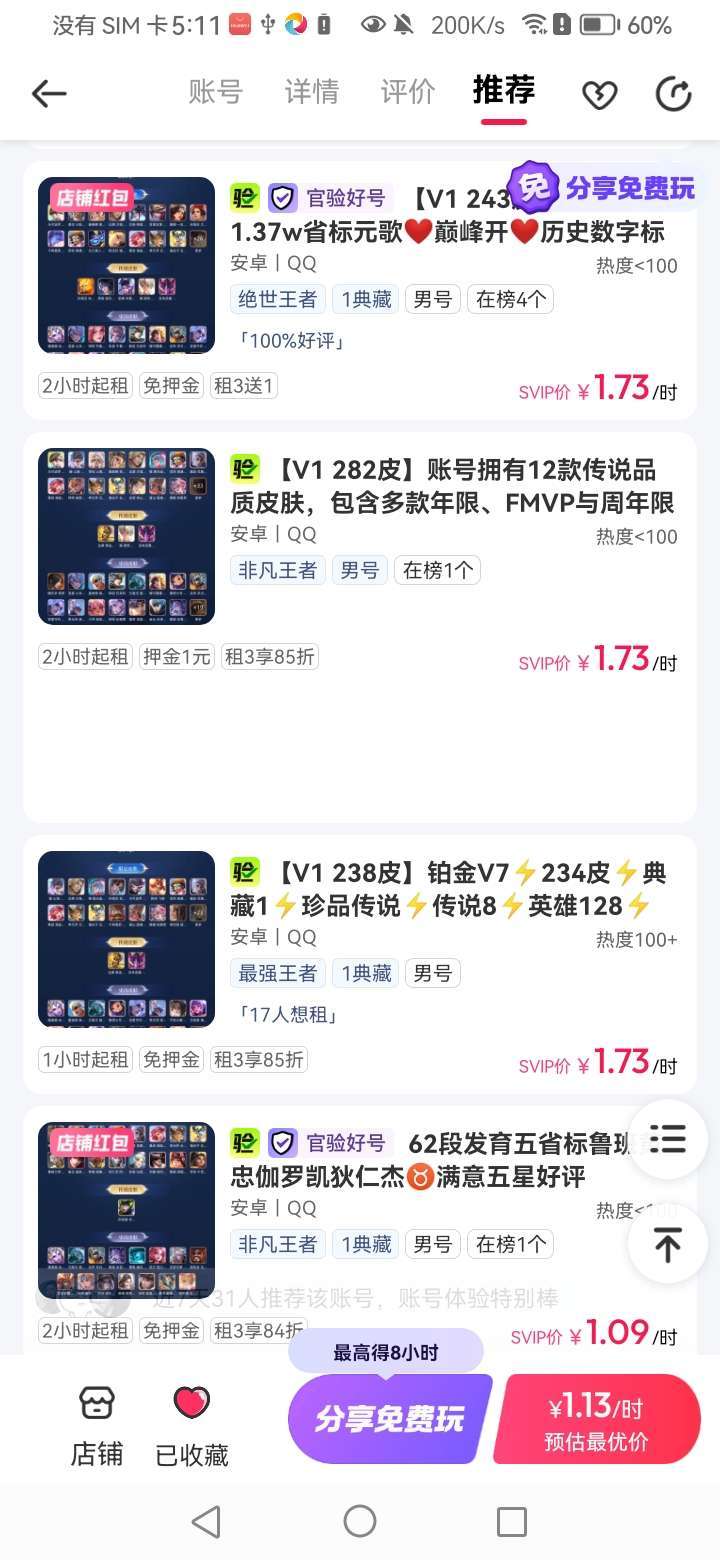Image resolution: width=720 pixels, height=1560 pixels.
Task: Open the V1 238皮 铂金V7 account card
Action: click(x=360, y=964)
